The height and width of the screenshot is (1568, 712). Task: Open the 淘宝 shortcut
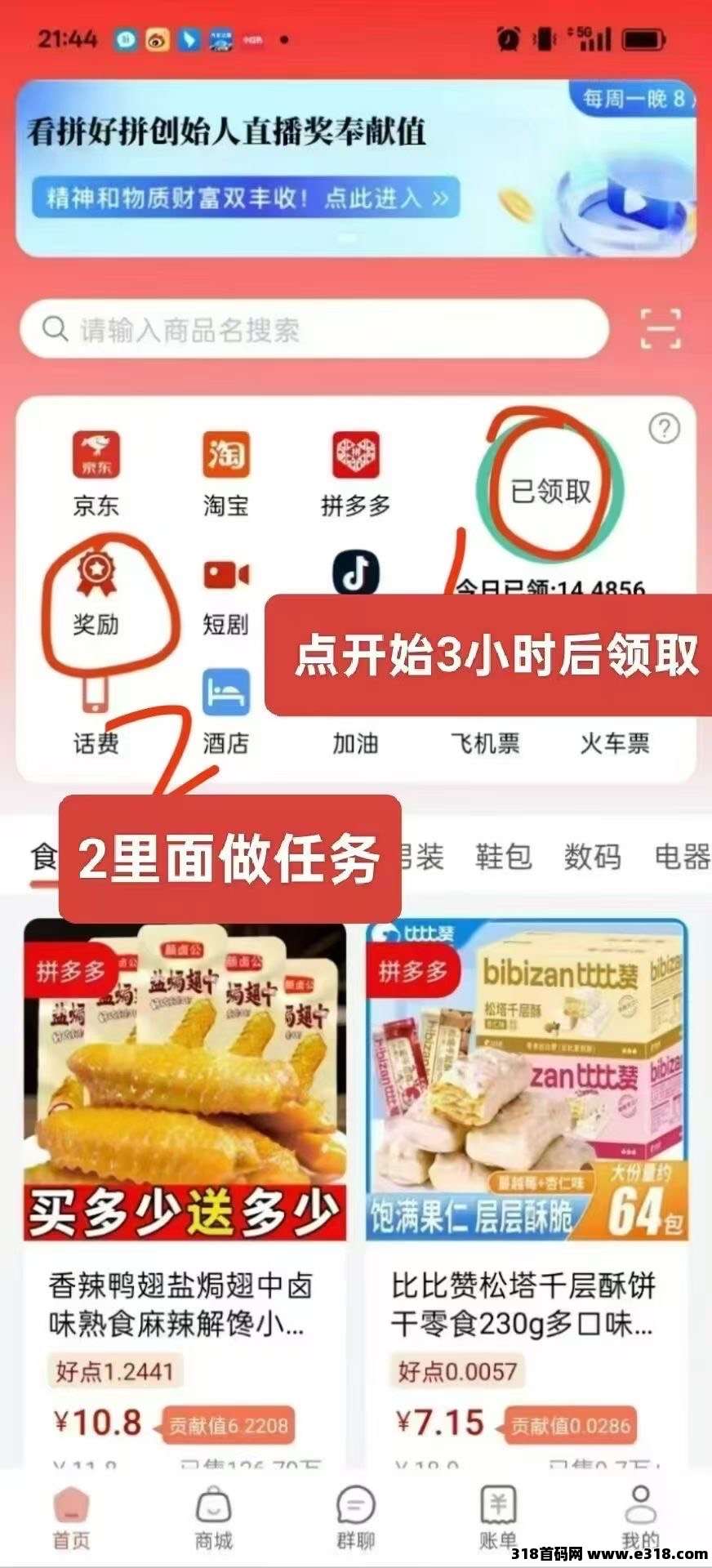pos(225,472)
